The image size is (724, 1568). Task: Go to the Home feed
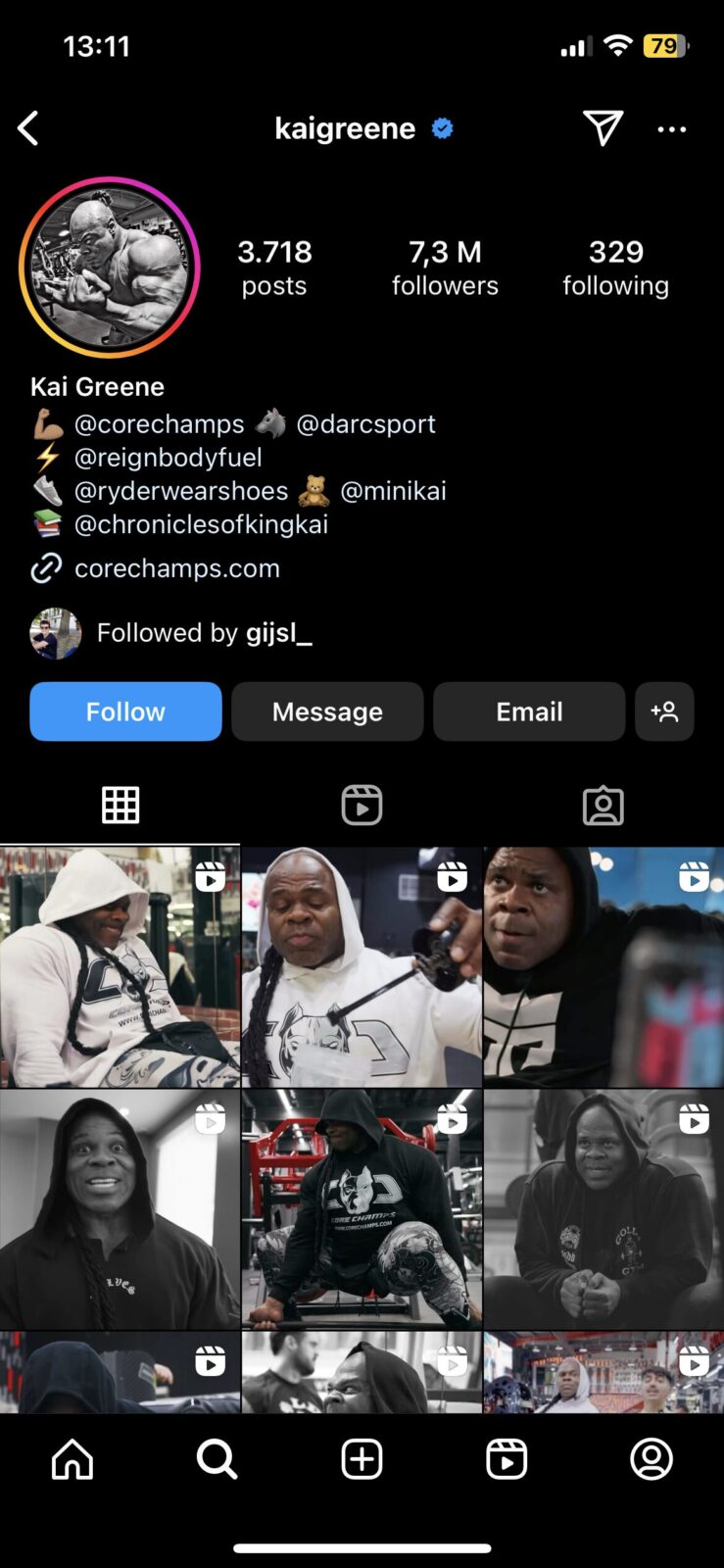click(x=72, y=1459)
